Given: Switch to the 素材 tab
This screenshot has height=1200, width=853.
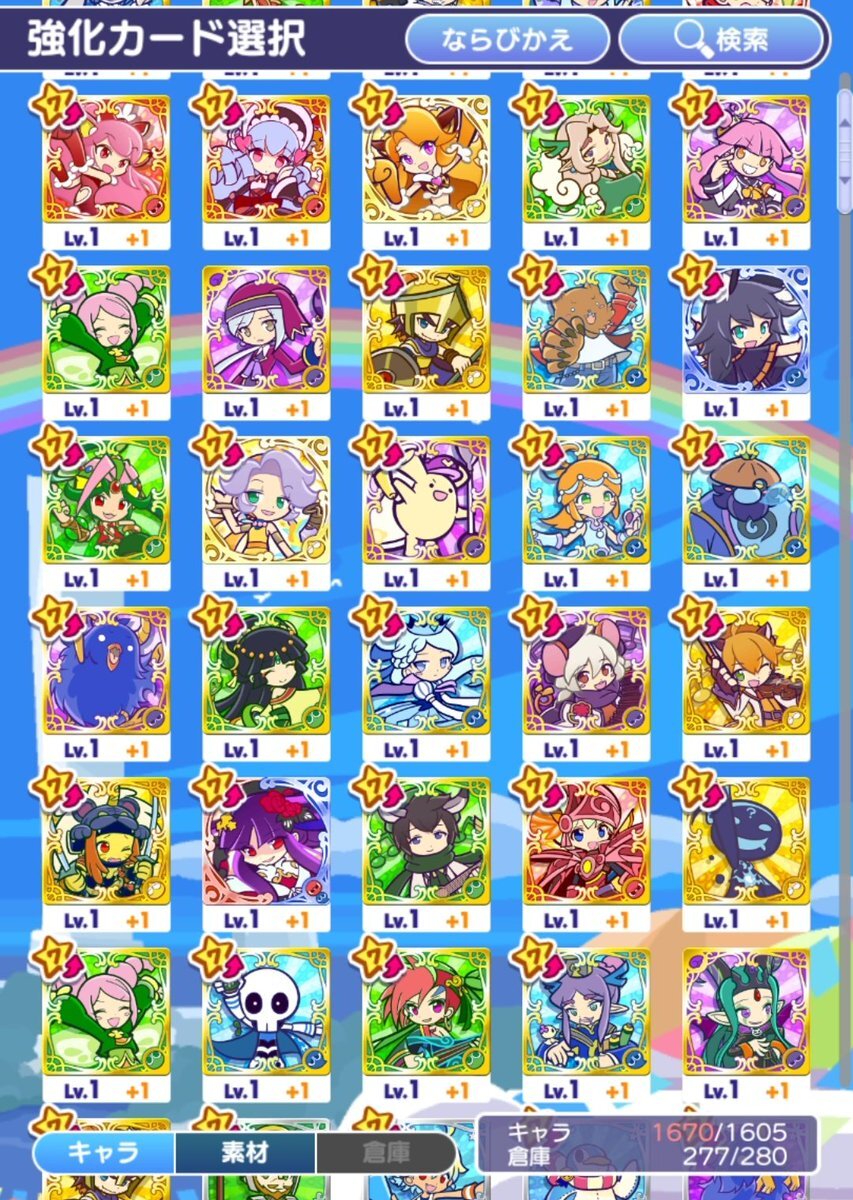Looking at the screenshot, I should tap(245, 1152).
